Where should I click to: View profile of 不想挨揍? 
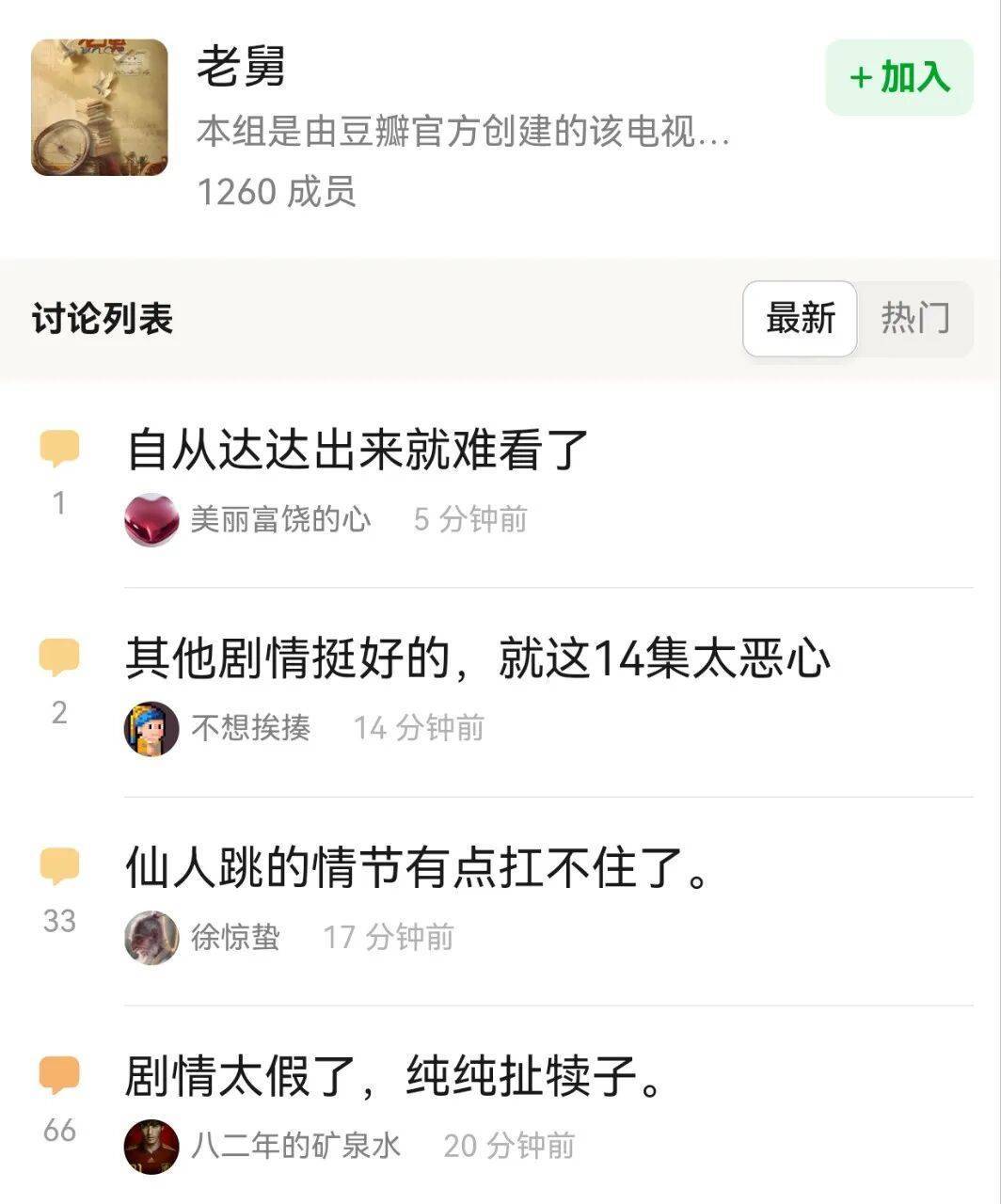[x=250, y=727]
